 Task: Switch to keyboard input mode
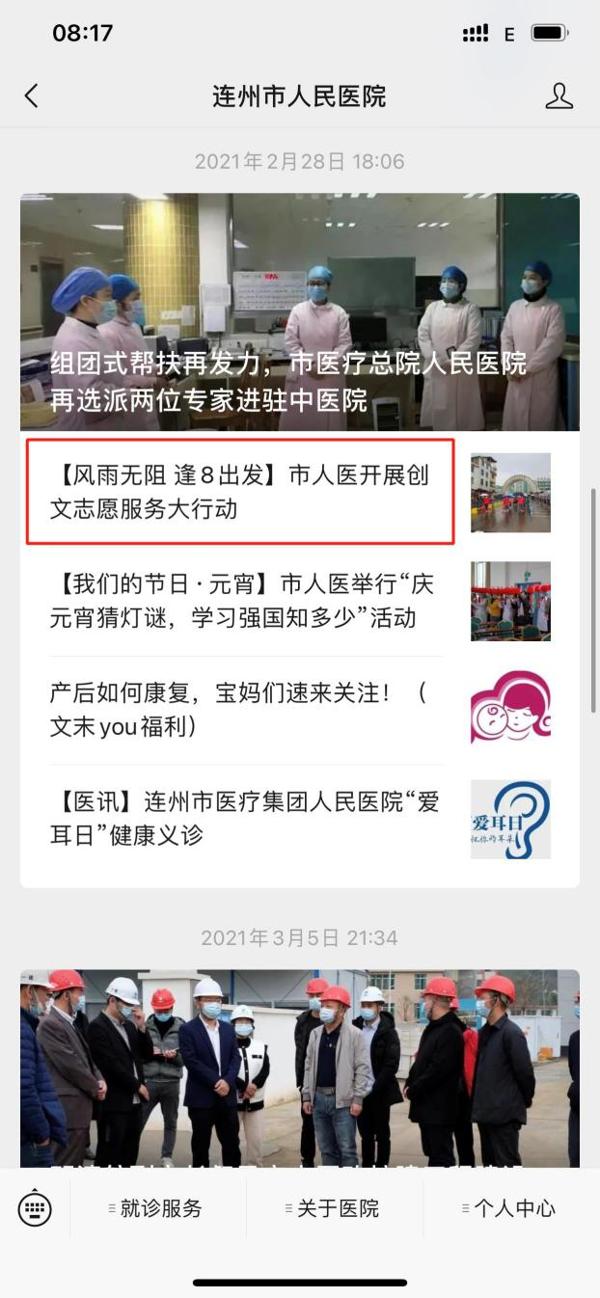[x=35, y=1208]
